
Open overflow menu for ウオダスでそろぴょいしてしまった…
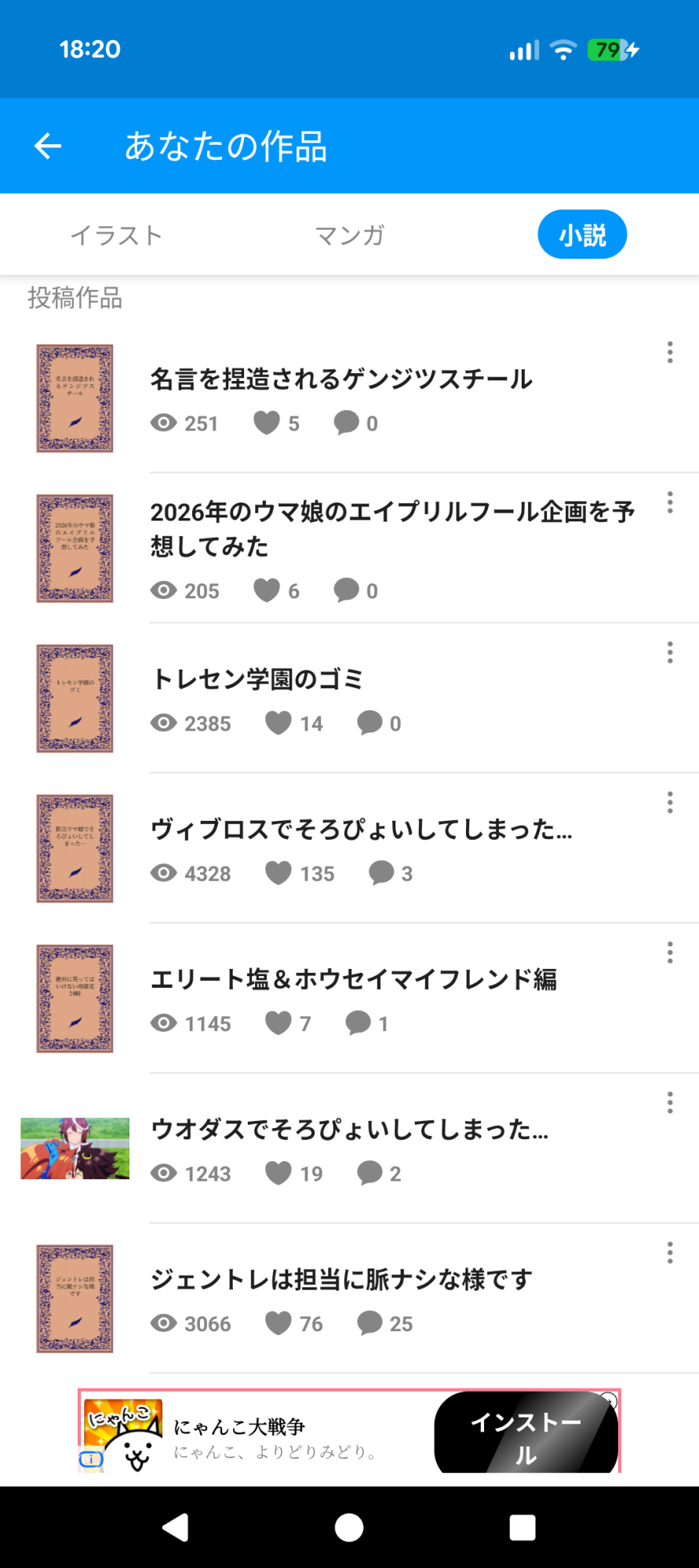tap(670, 1103)
